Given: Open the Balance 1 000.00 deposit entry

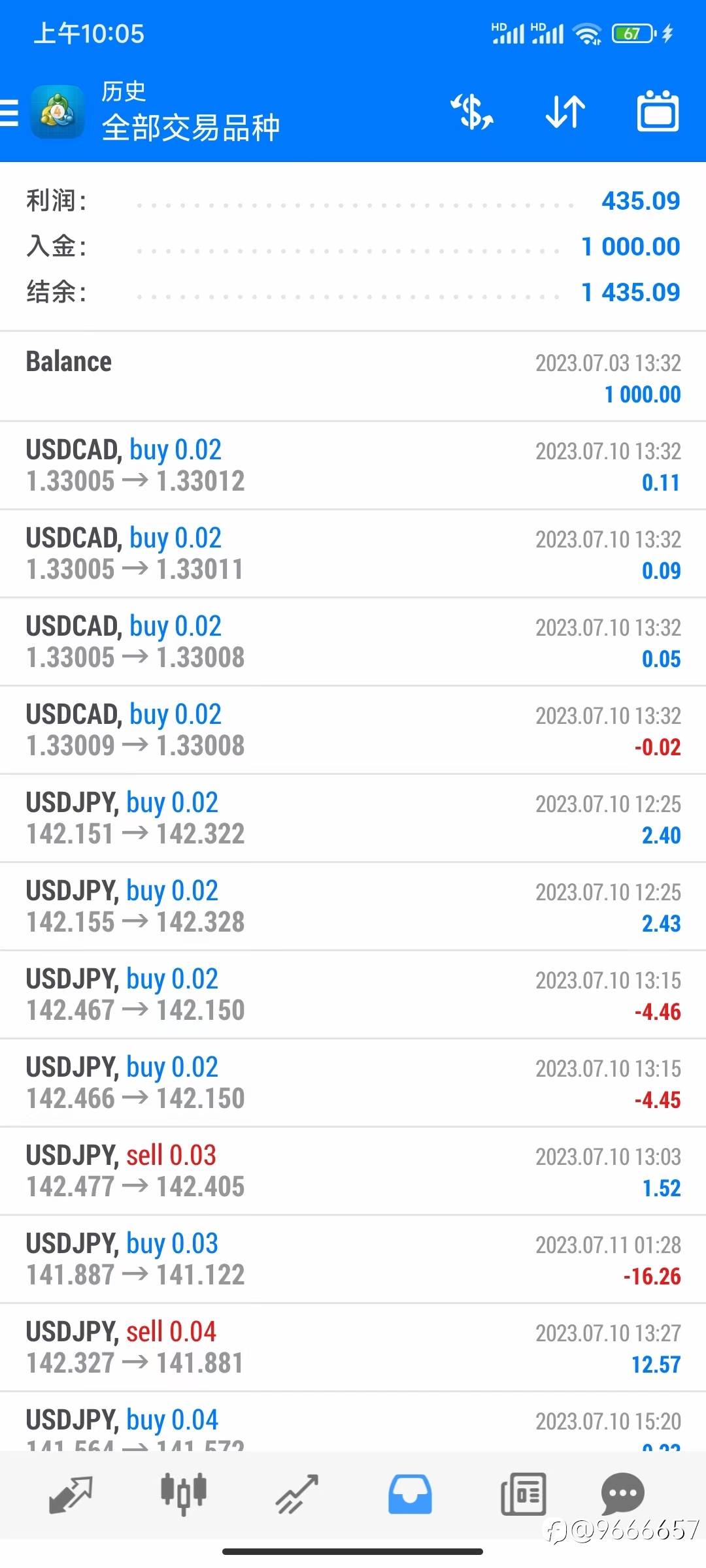Looking at the screenshot, I should (x=353, y=377).
